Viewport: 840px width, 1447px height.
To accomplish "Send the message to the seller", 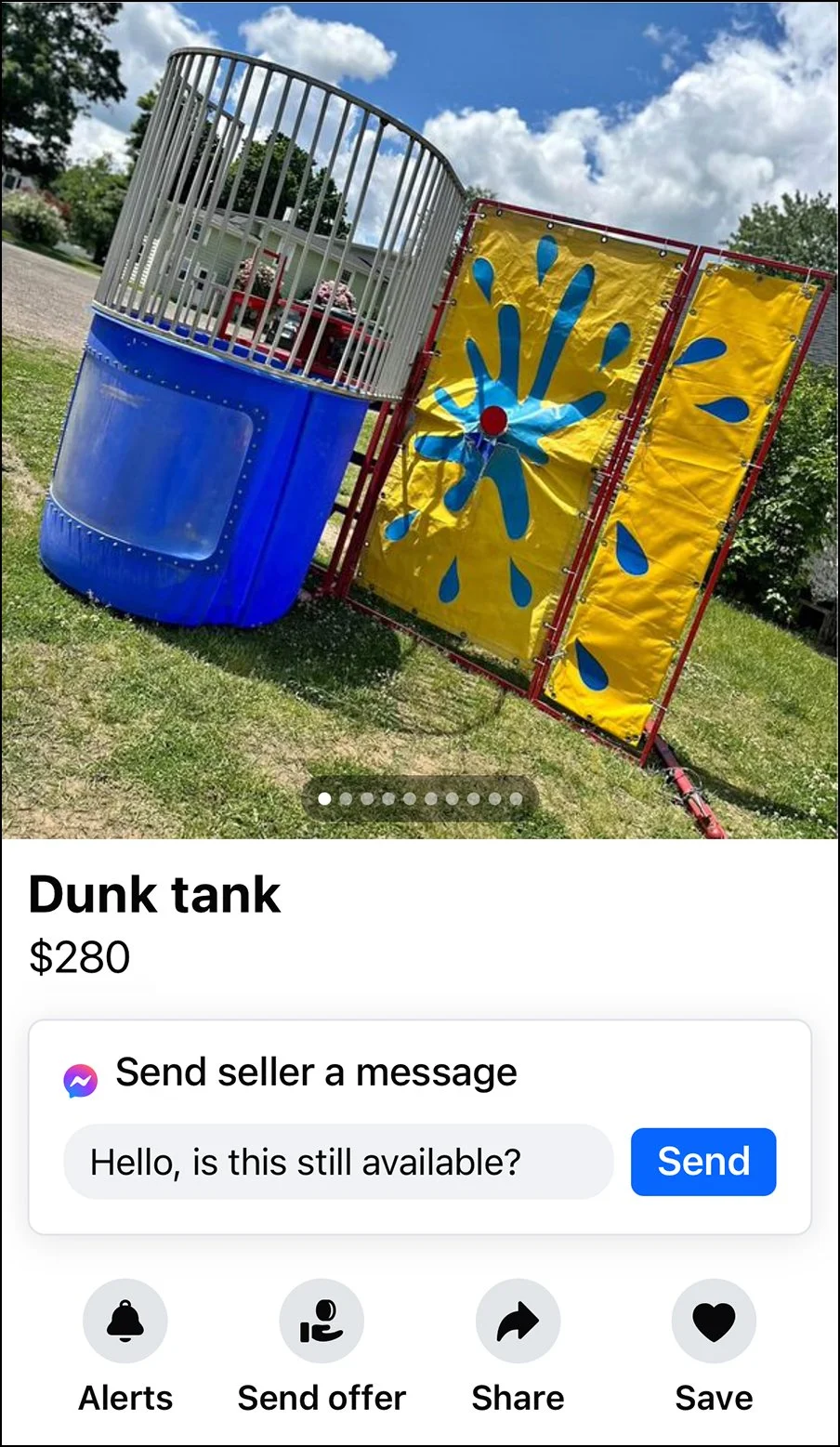I will coord(703,1162).
